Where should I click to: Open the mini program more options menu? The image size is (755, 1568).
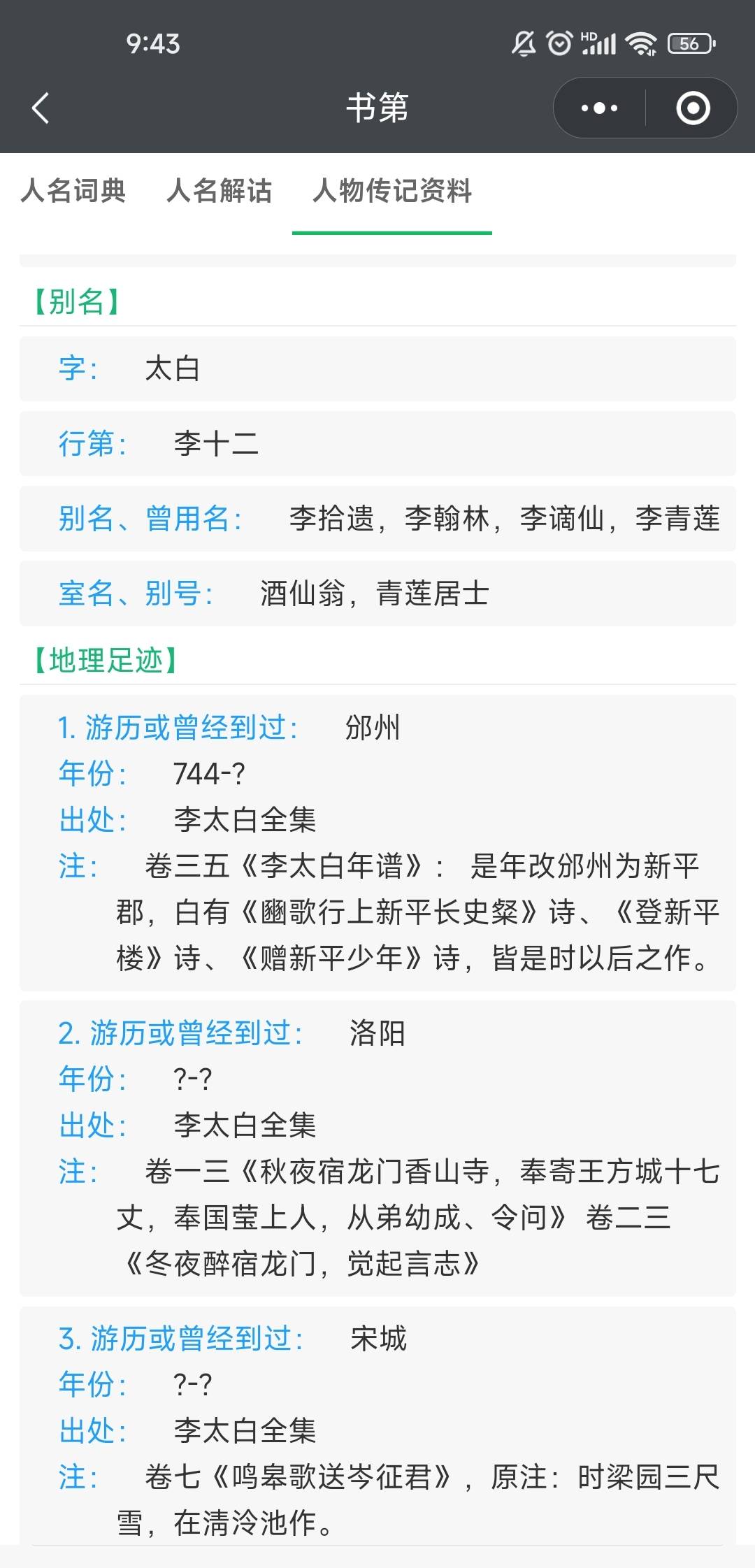[x=599, y=108]
